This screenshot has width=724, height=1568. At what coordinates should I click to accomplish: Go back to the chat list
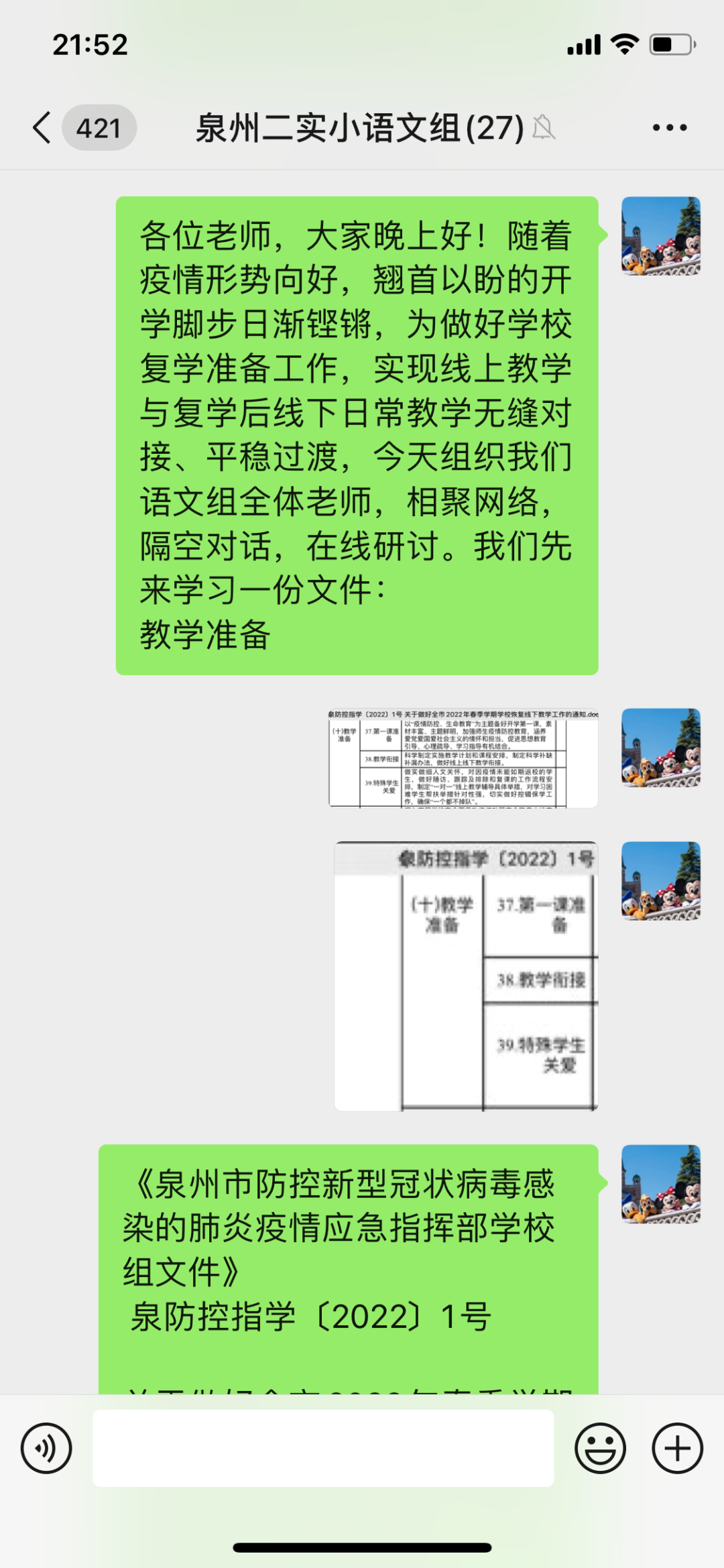[x=43, y=127]
